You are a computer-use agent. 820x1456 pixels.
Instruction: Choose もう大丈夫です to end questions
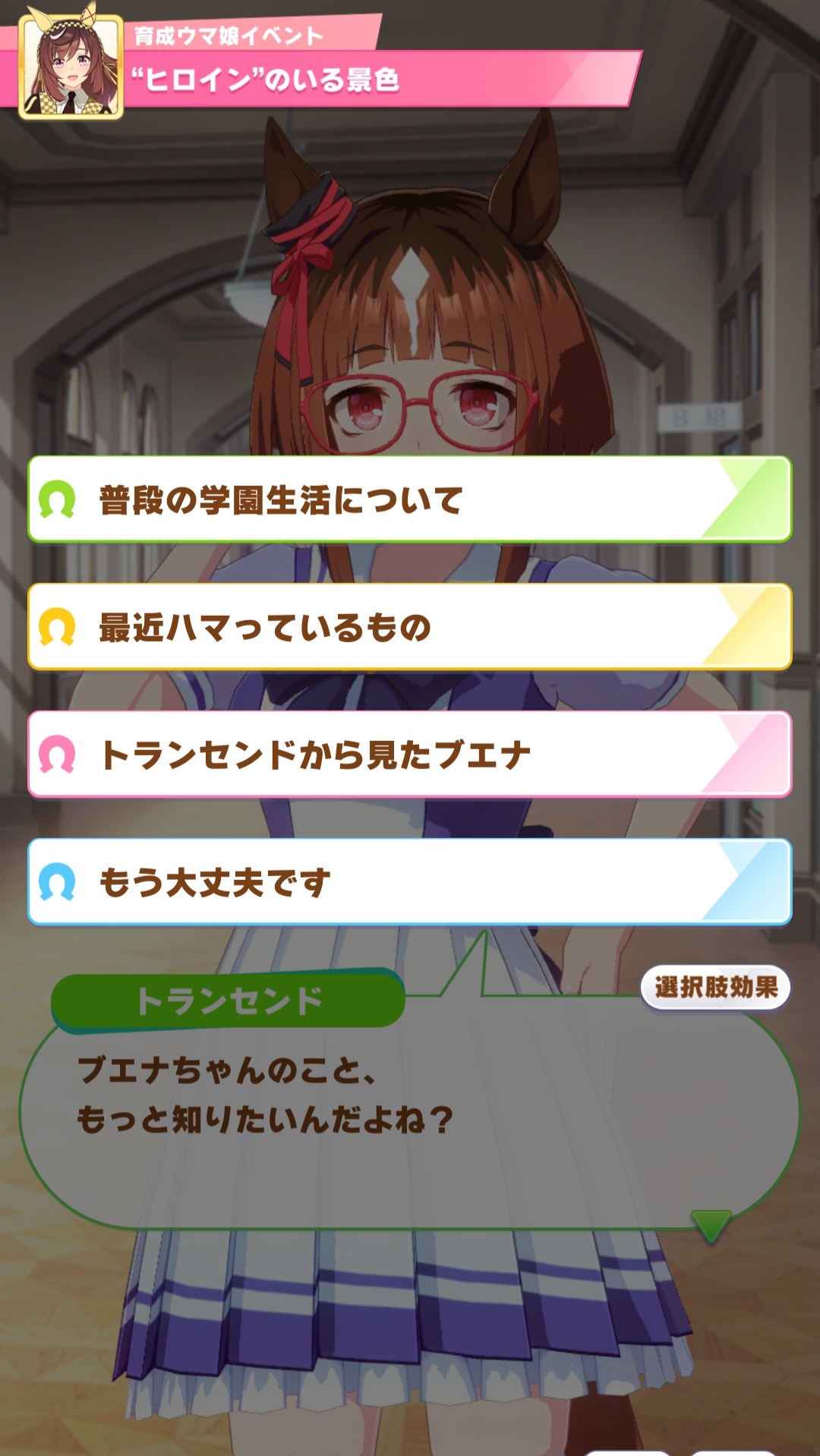coord(410,882)
